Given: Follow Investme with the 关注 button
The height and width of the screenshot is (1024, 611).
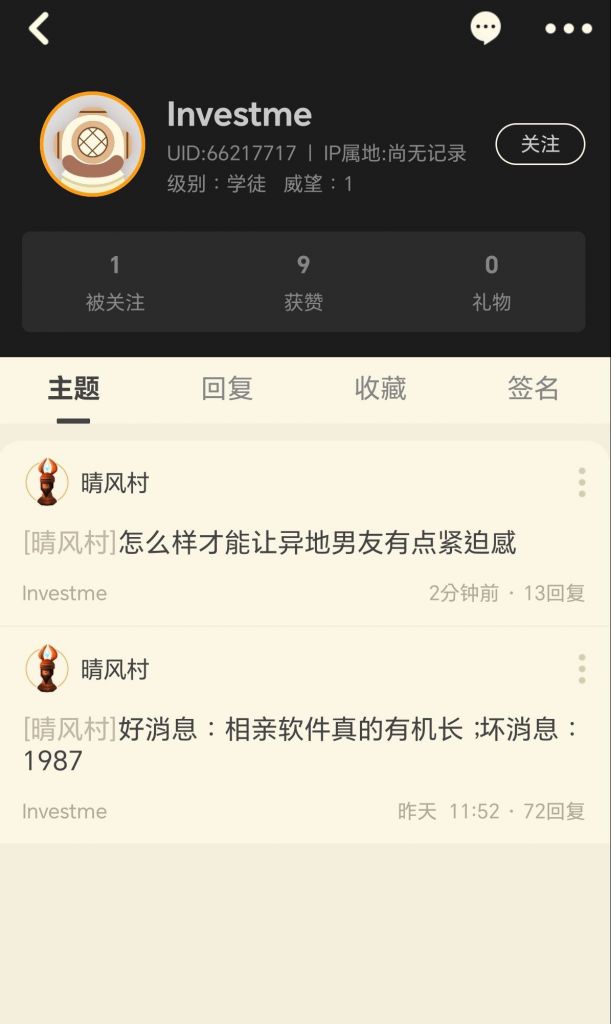Looking at the screenshot, I should point(540,144).
